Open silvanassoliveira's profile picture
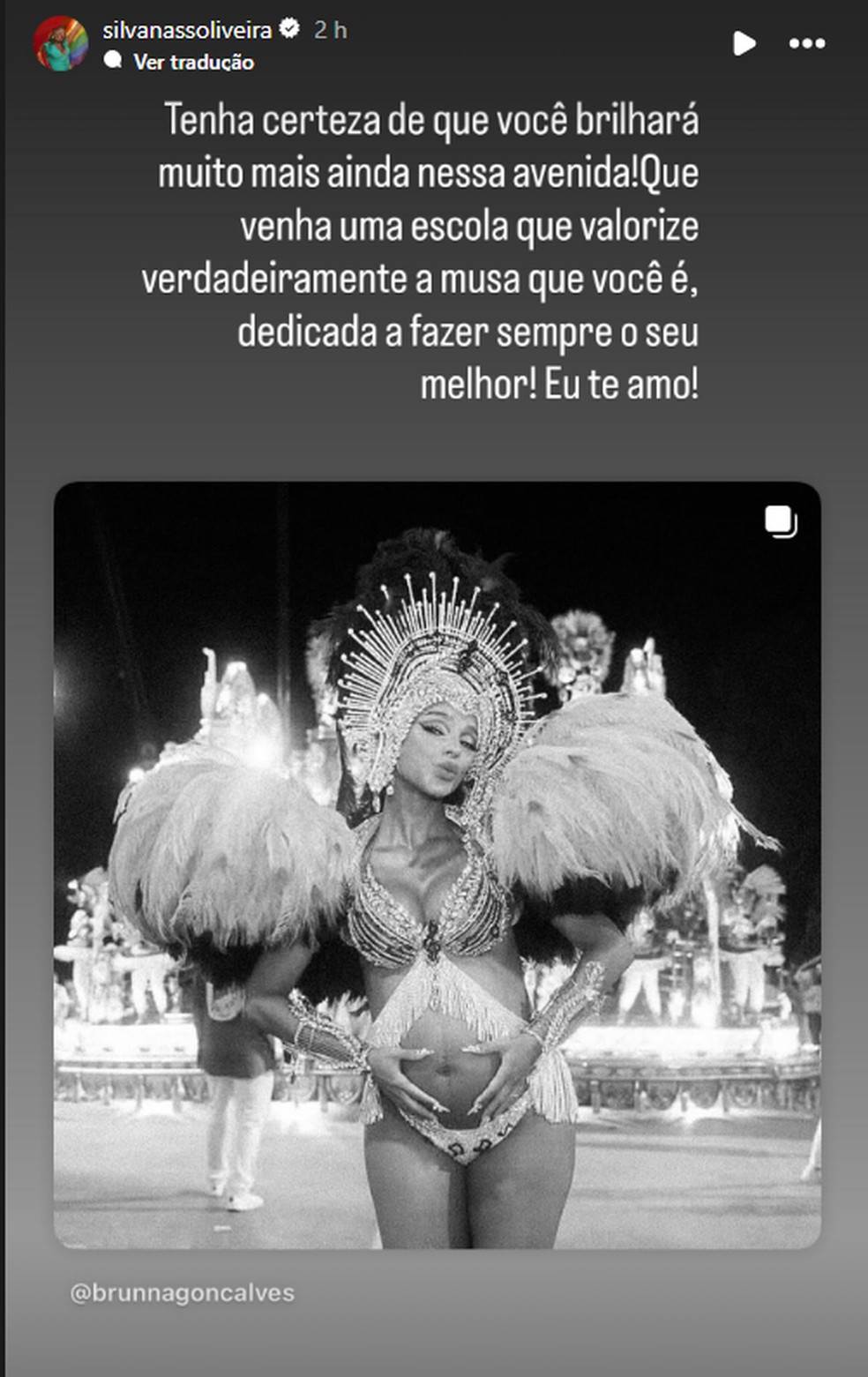 click(x=61, y=43)
